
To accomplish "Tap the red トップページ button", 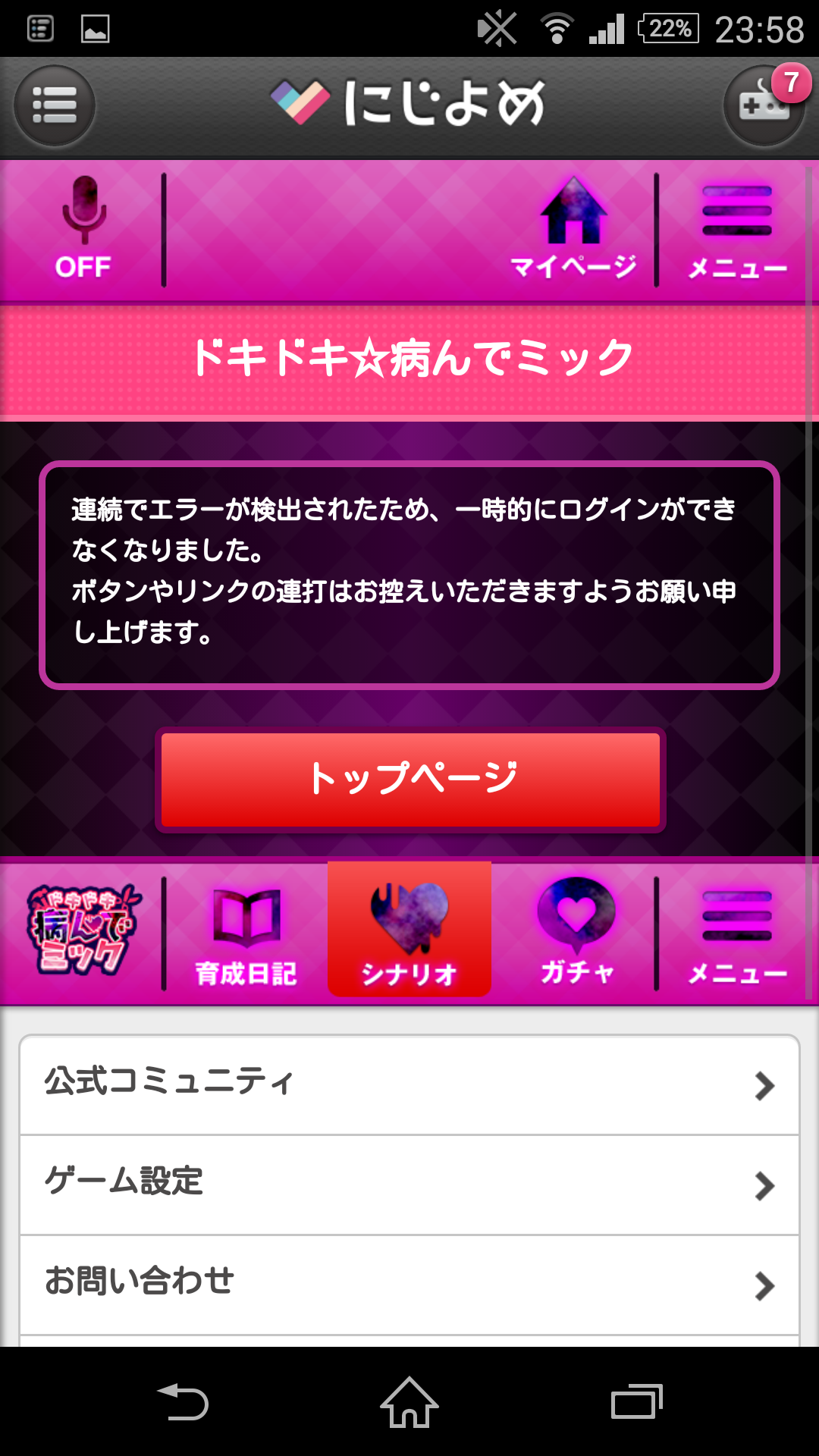I will click(x=410, y=780).
